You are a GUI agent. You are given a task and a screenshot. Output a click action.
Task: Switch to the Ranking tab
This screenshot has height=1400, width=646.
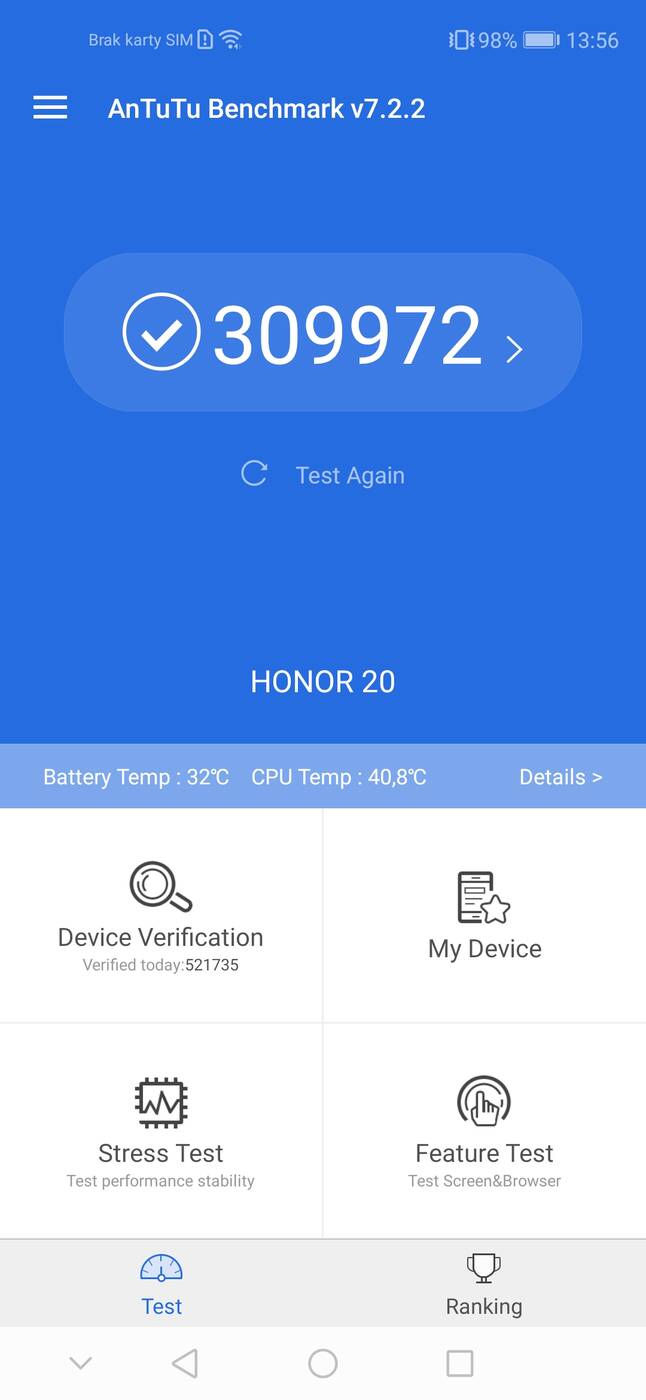(x=484, y=1284)
